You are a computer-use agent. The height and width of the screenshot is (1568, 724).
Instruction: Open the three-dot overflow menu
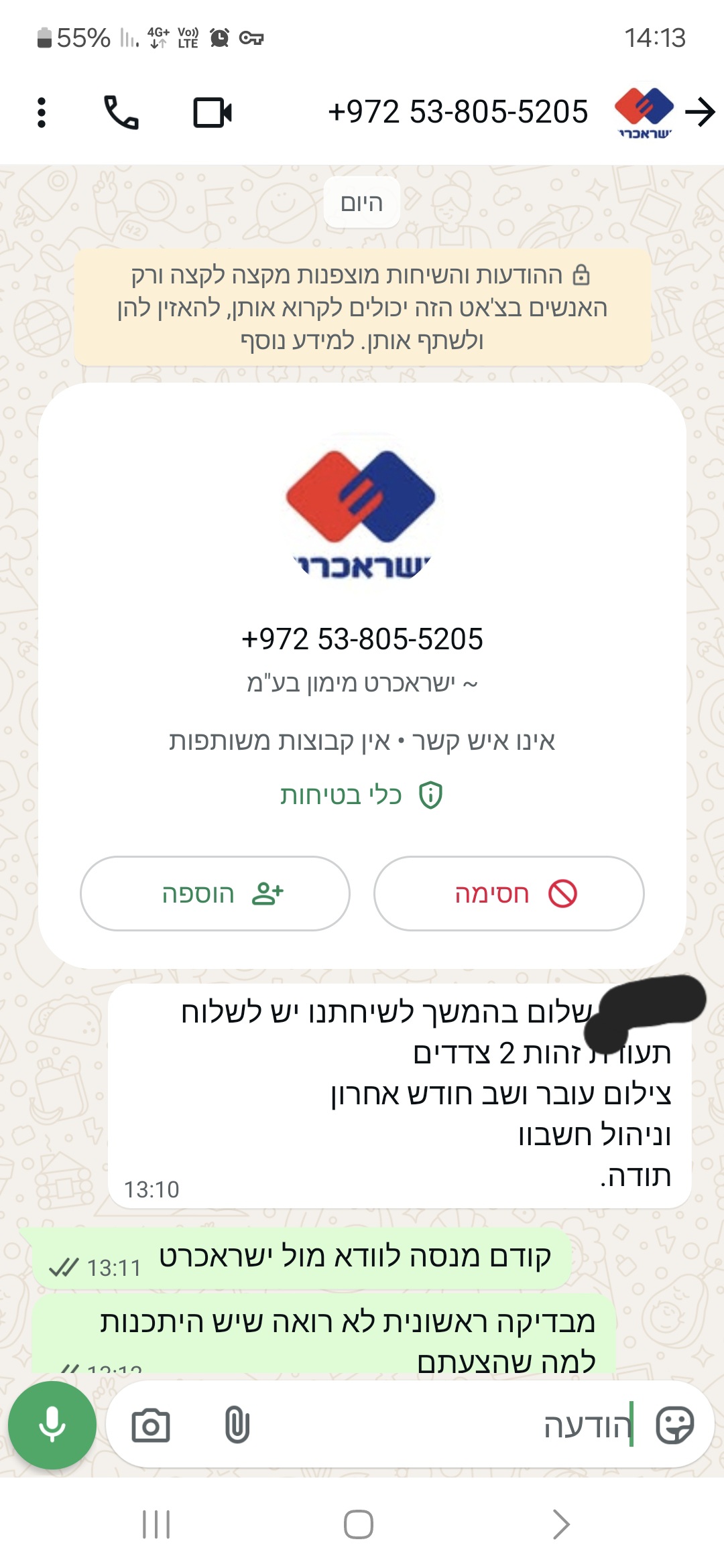(42, 113)
